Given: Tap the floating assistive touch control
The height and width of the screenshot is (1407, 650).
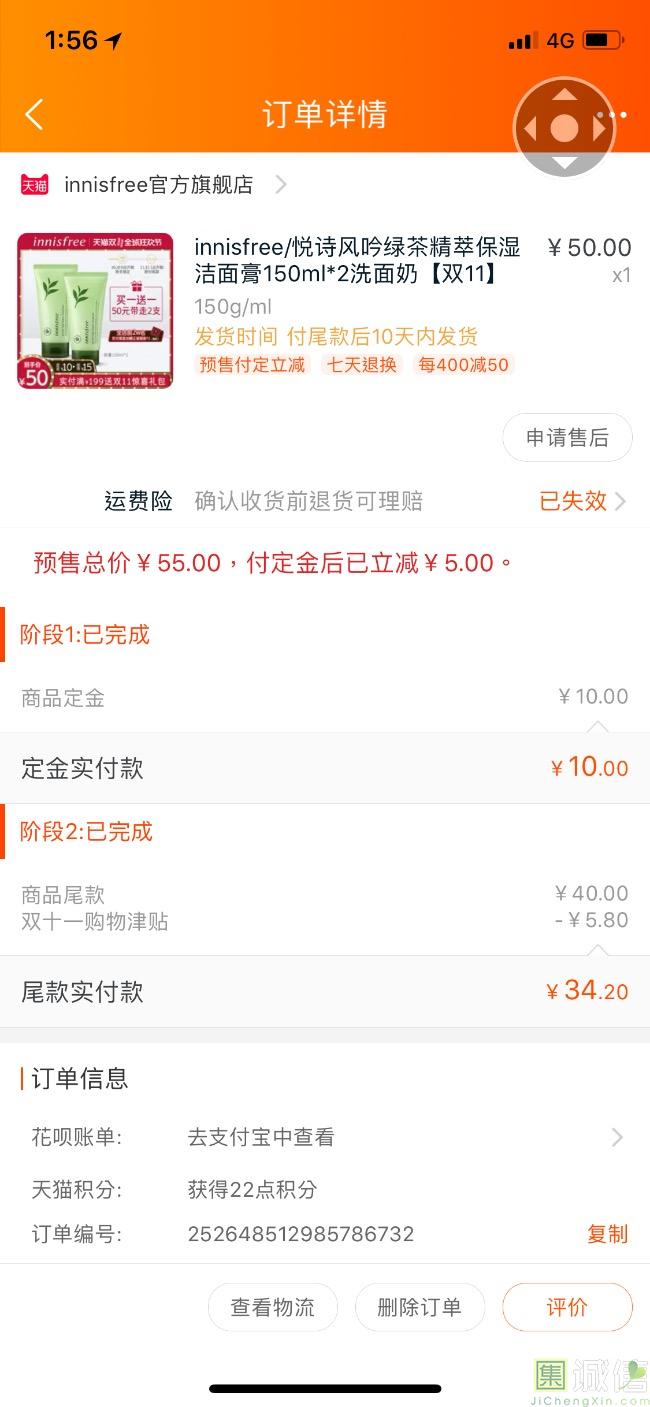Looking at the screenshot, I should coord(564,128).
